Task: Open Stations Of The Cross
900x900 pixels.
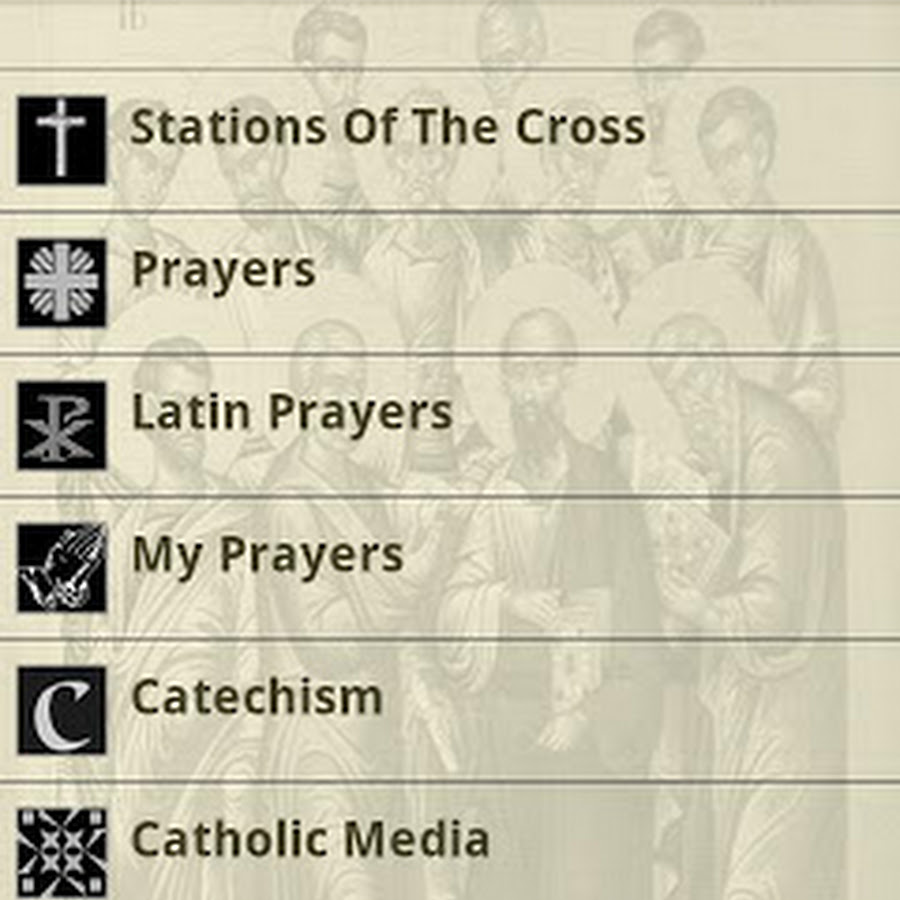Action: point(388,128)
